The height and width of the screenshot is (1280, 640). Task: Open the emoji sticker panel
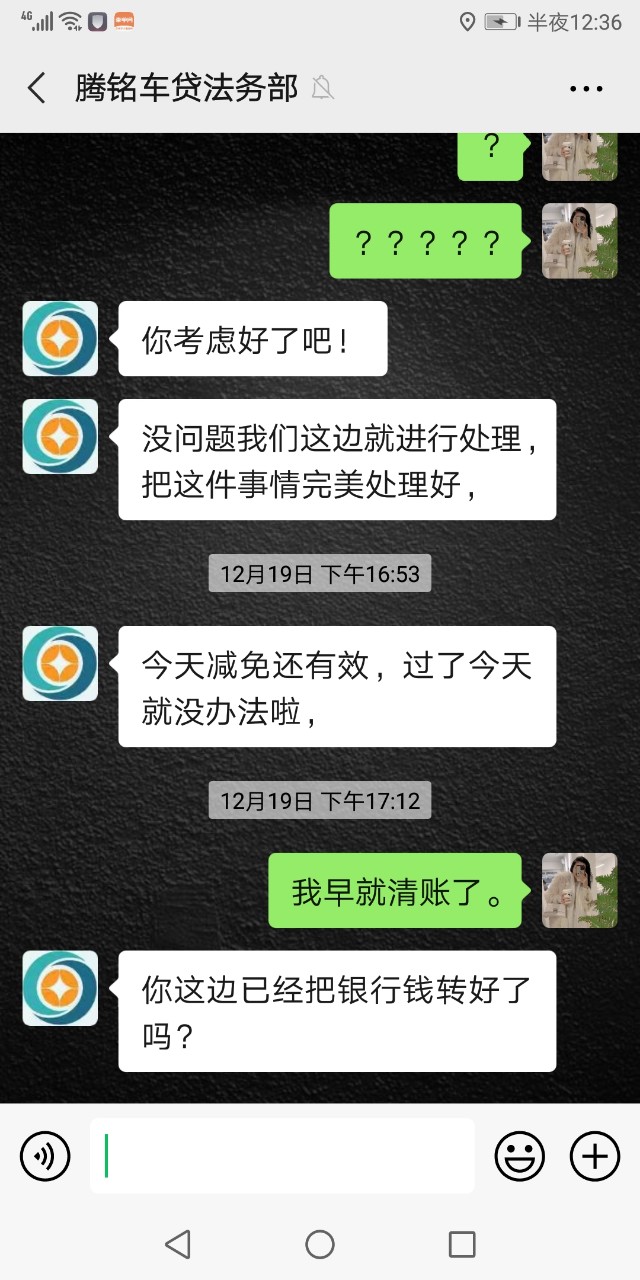pyautogui.click(x=520, y=1157)
